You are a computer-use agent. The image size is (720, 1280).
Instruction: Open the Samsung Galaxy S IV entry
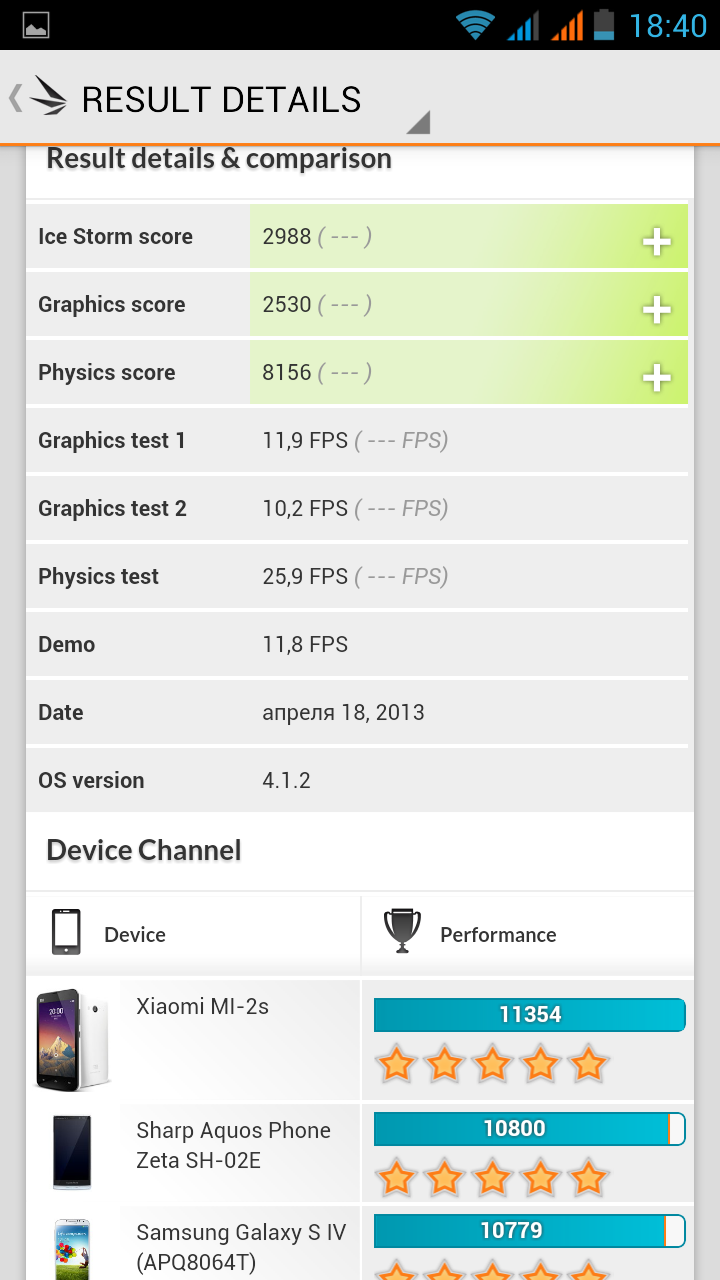pos(360,1243)
